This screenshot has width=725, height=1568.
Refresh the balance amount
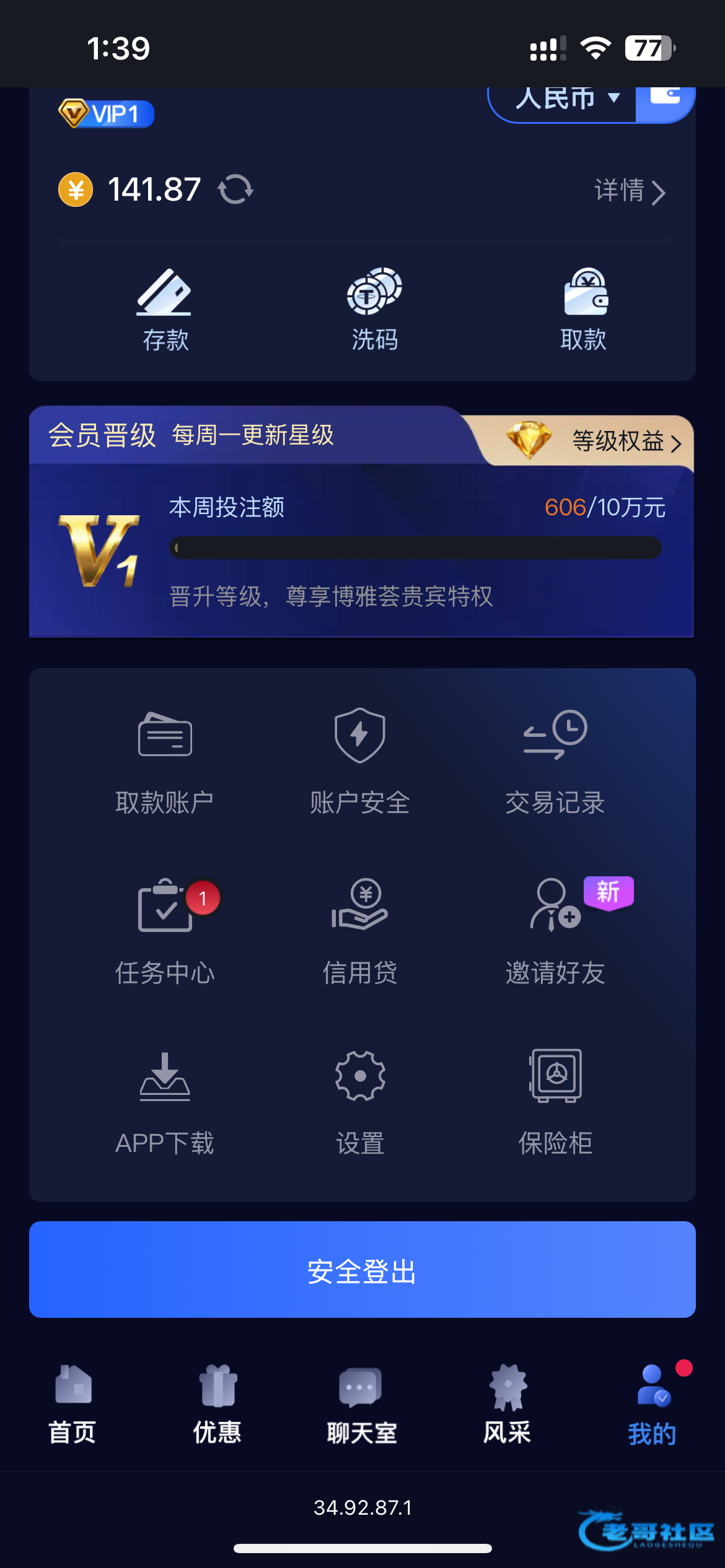click(235, 189)
